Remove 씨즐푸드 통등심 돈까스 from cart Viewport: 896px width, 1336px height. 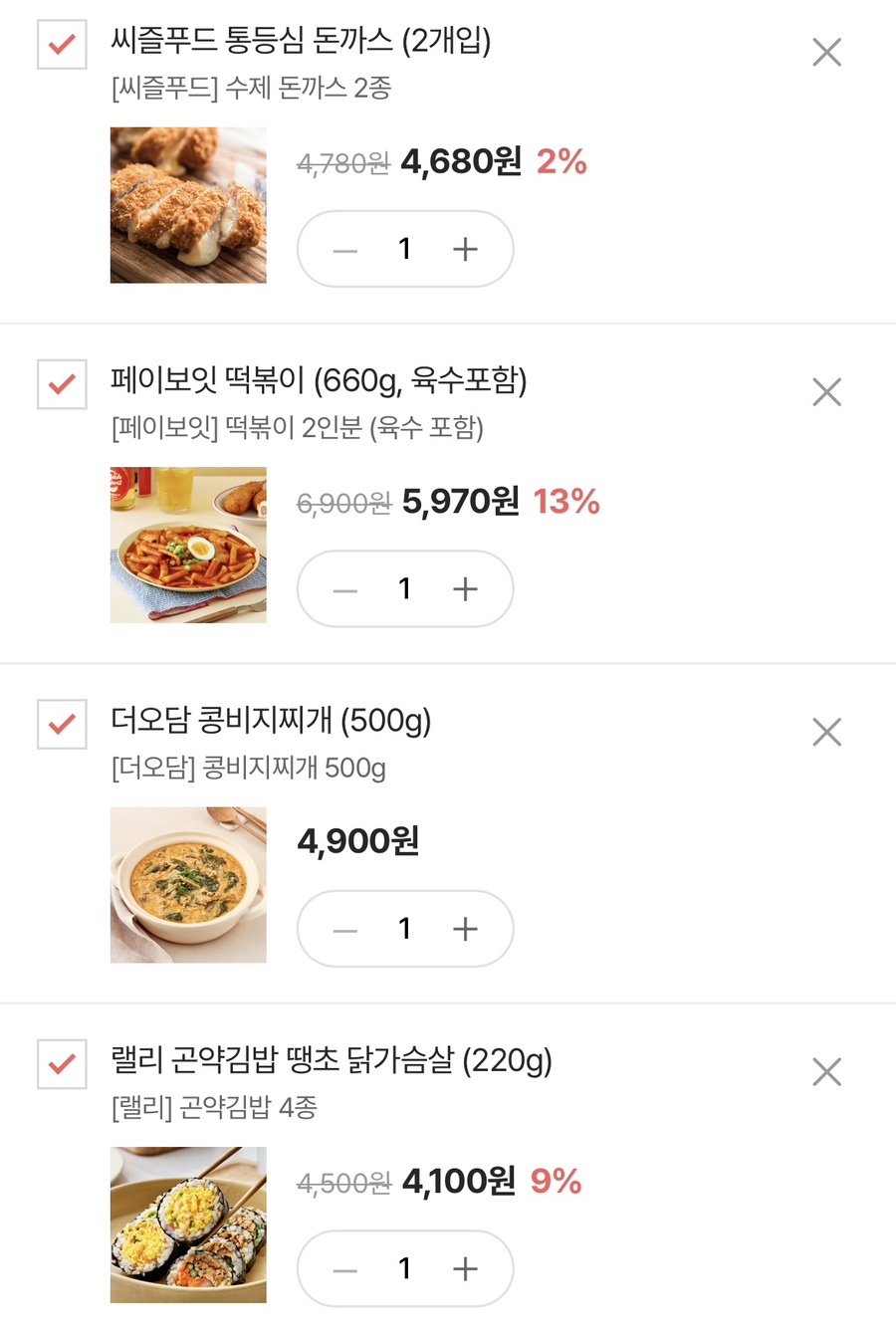[x=826, y=52]
